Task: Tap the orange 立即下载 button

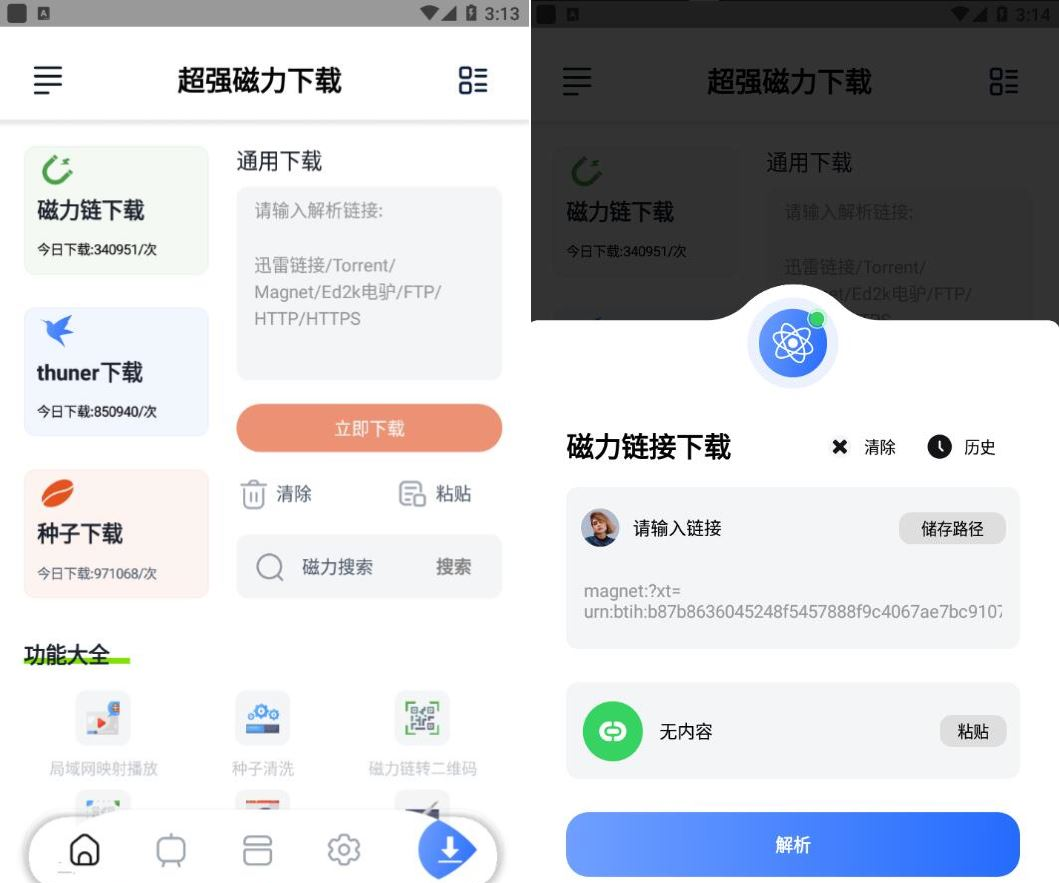Action: pyautogui.click(x=369, y=428)
